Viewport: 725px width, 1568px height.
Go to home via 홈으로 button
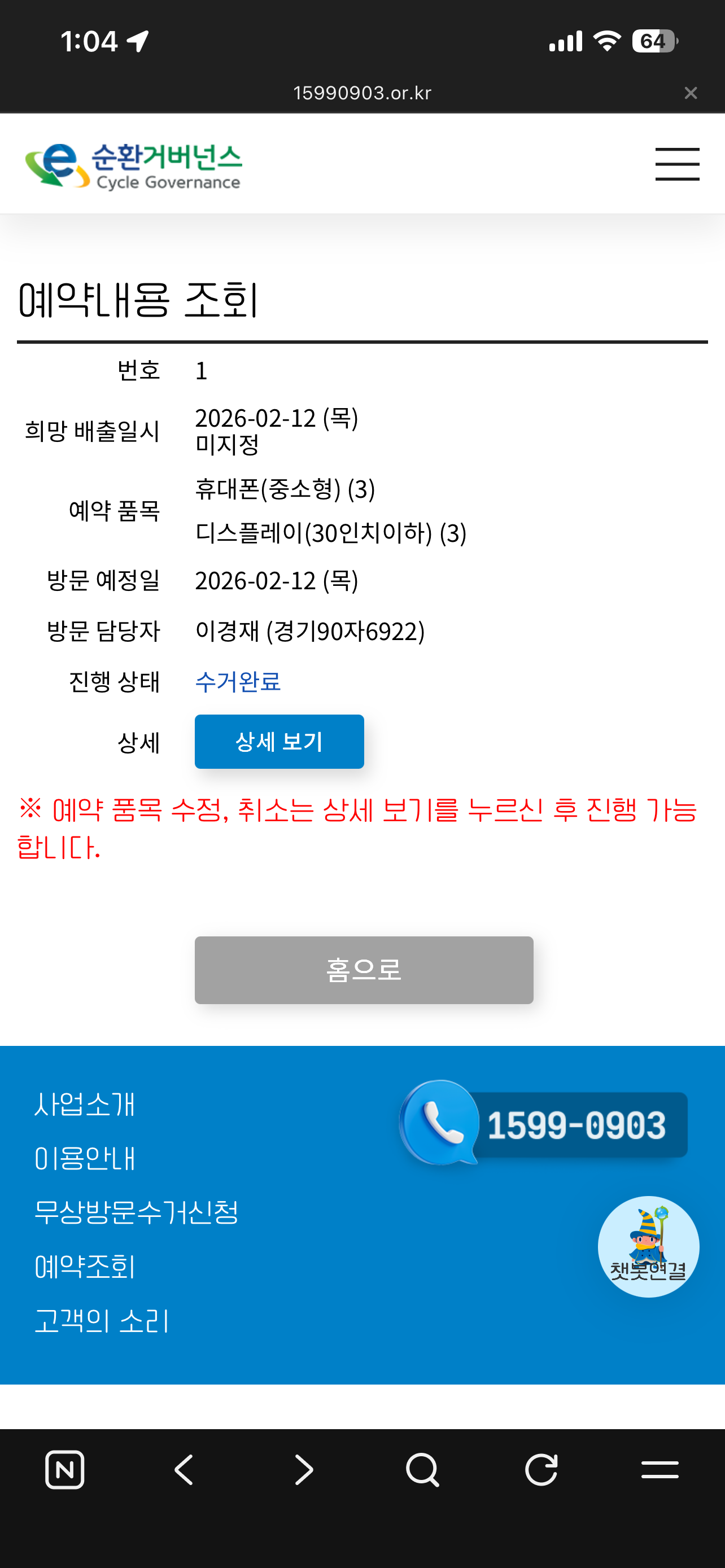tap(364, 970)
